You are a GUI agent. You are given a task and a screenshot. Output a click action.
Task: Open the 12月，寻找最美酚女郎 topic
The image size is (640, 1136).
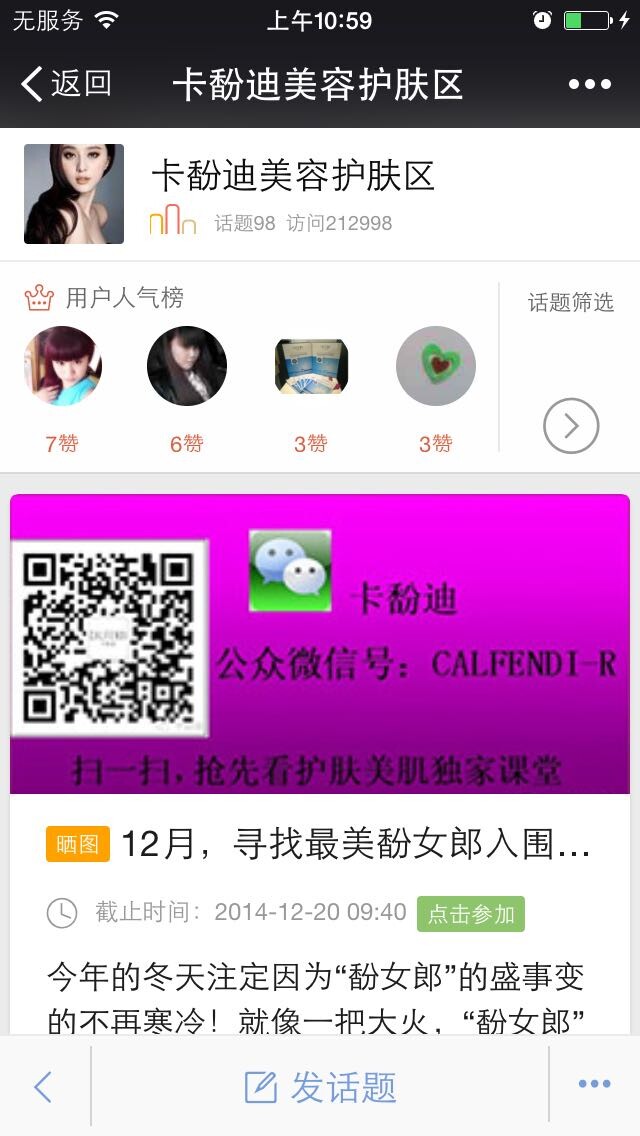pyautogui.click(x=355, y=845)
